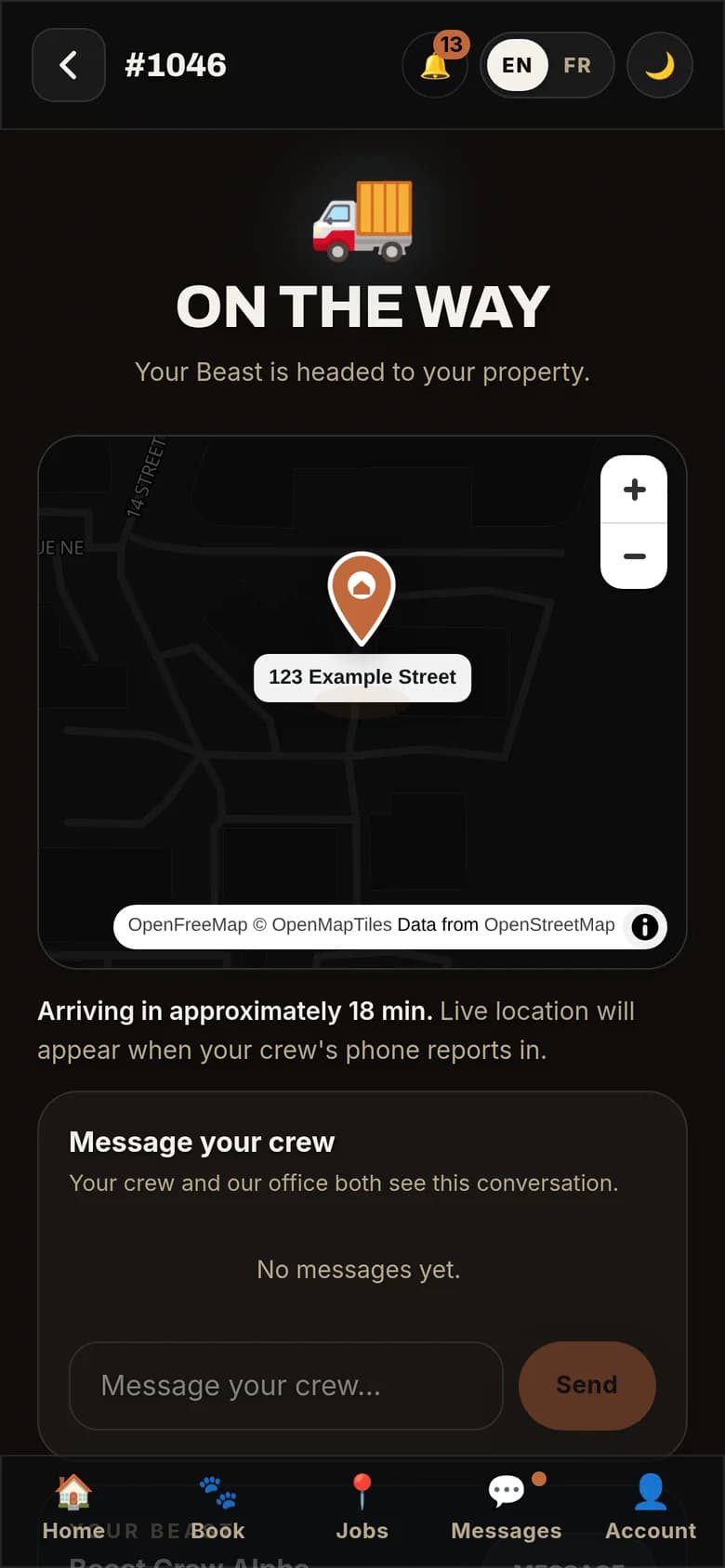Open the Book tab
Image resolution: width=725 pixels, height=1568 pixels.
[x=217, y=1509]
